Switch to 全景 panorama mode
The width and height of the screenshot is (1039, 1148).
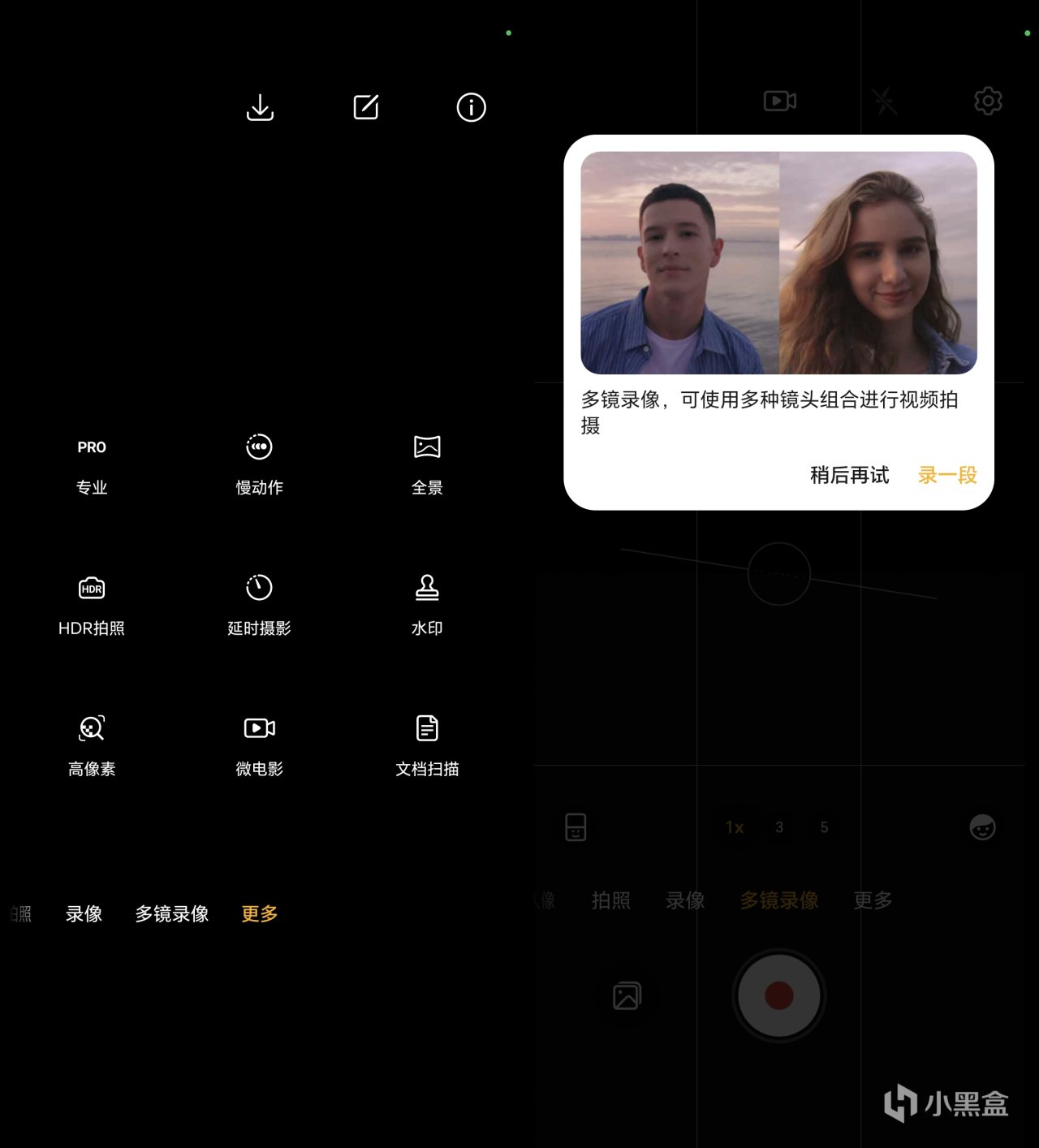[x=427, y=464]
